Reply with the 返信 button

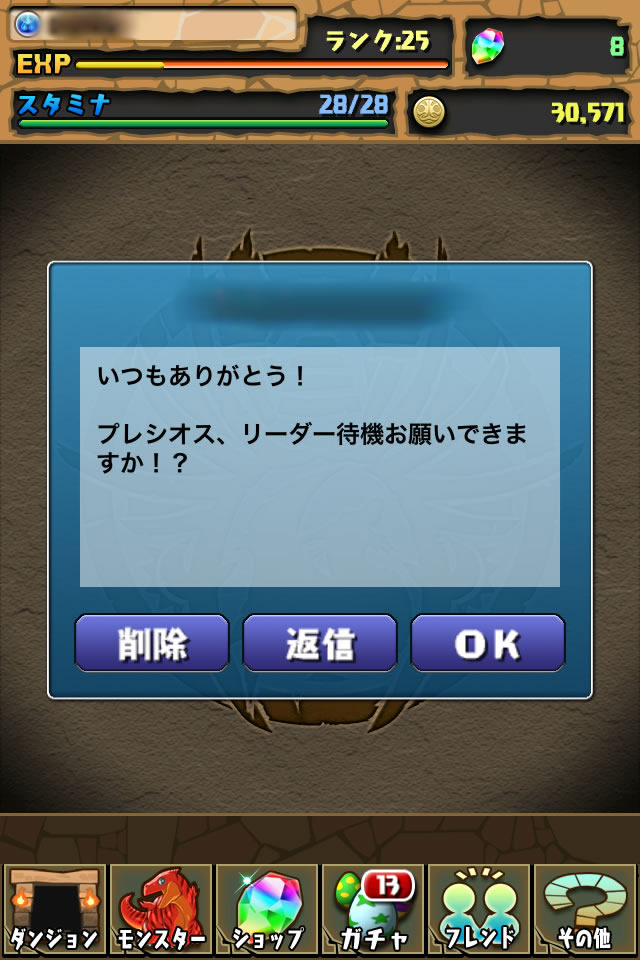(x=320, y=643)
